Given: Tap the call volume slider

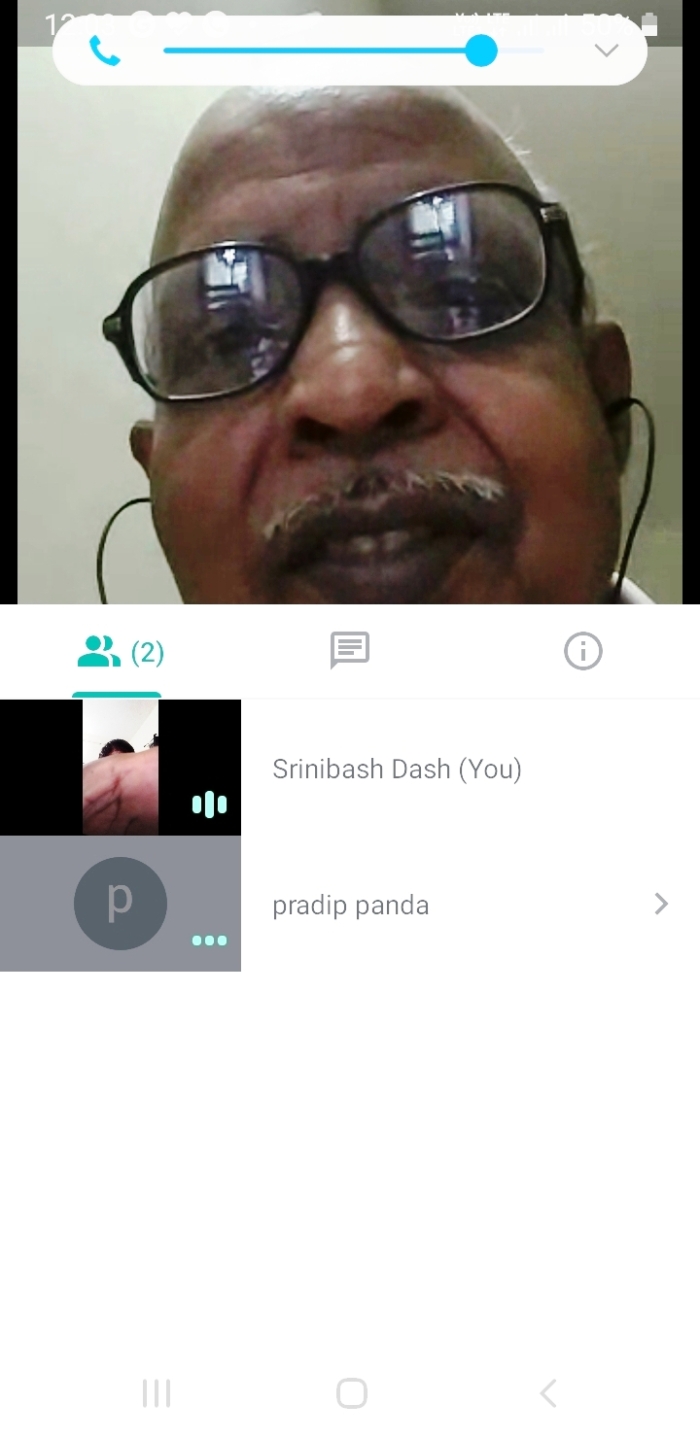Looking at the screenshot, I should [x=353, y=50].
